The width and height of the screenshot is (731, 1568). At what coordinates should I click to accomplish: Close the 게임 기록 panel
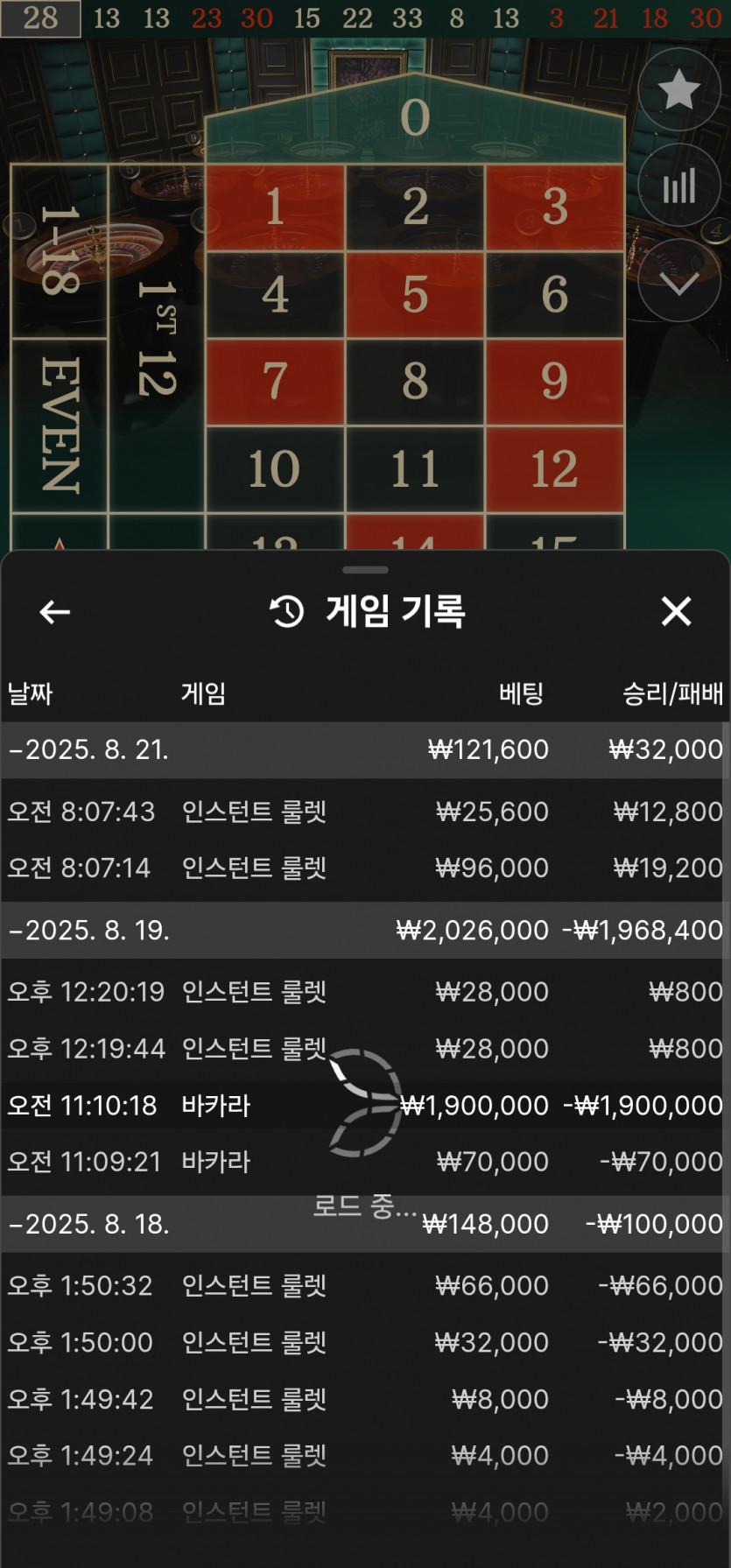click(676, 611)
